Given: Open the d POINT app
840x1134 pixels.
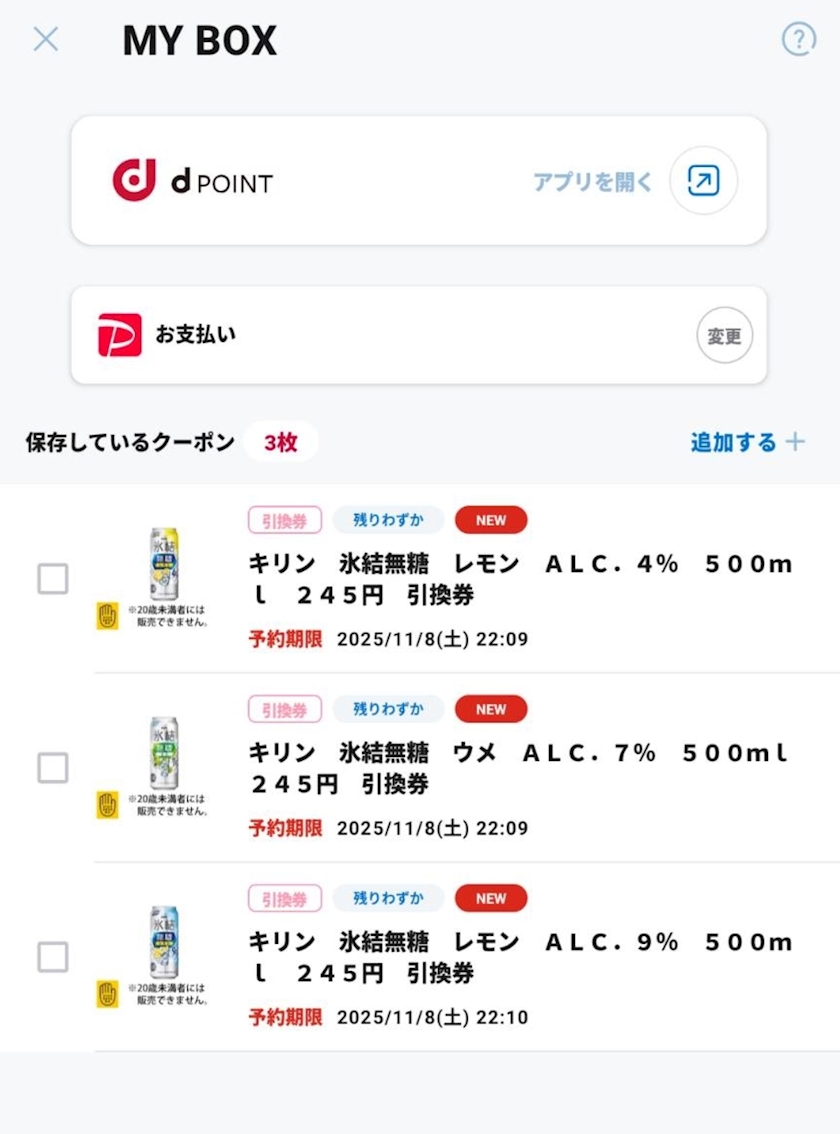Looking at the screenshot, I should (703, 181).
